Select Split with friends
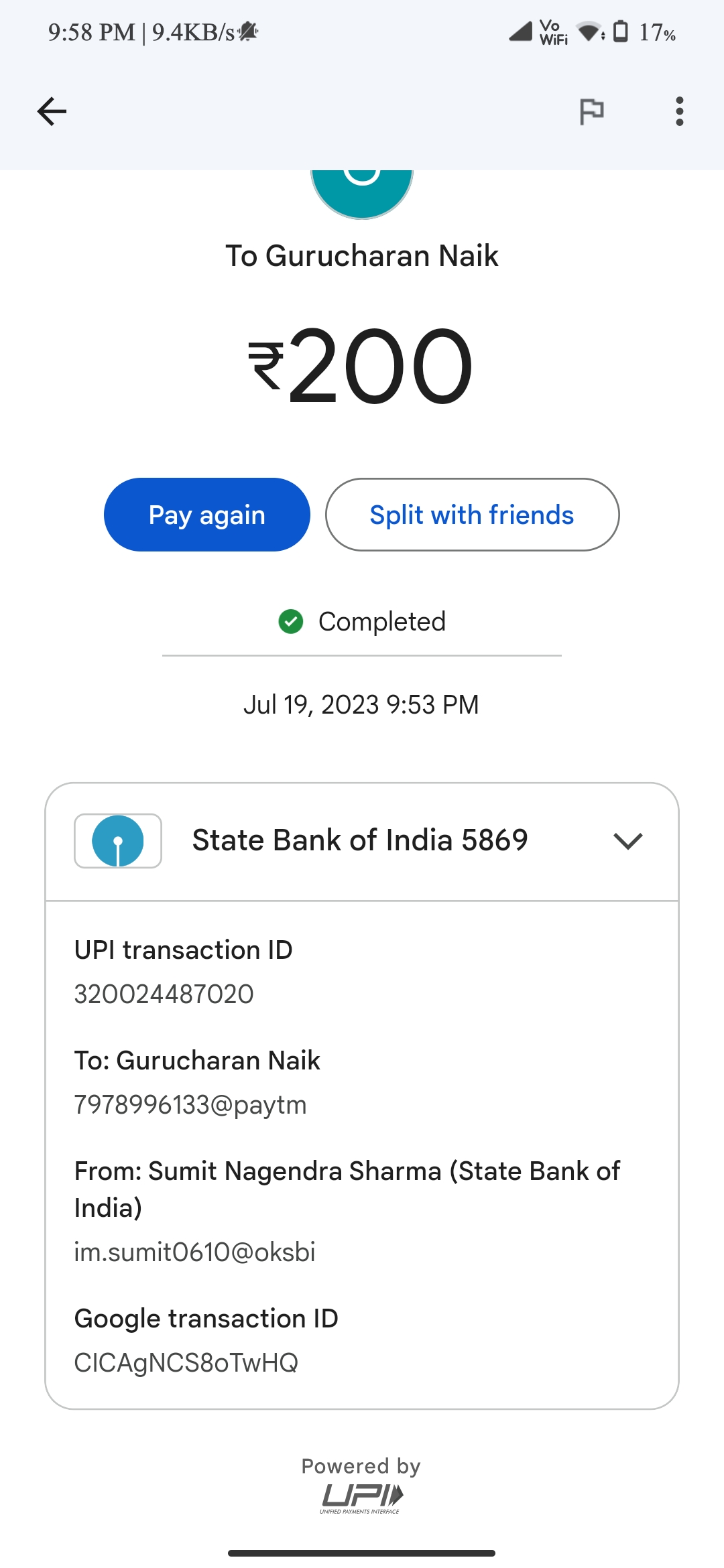 click(472, 515)
